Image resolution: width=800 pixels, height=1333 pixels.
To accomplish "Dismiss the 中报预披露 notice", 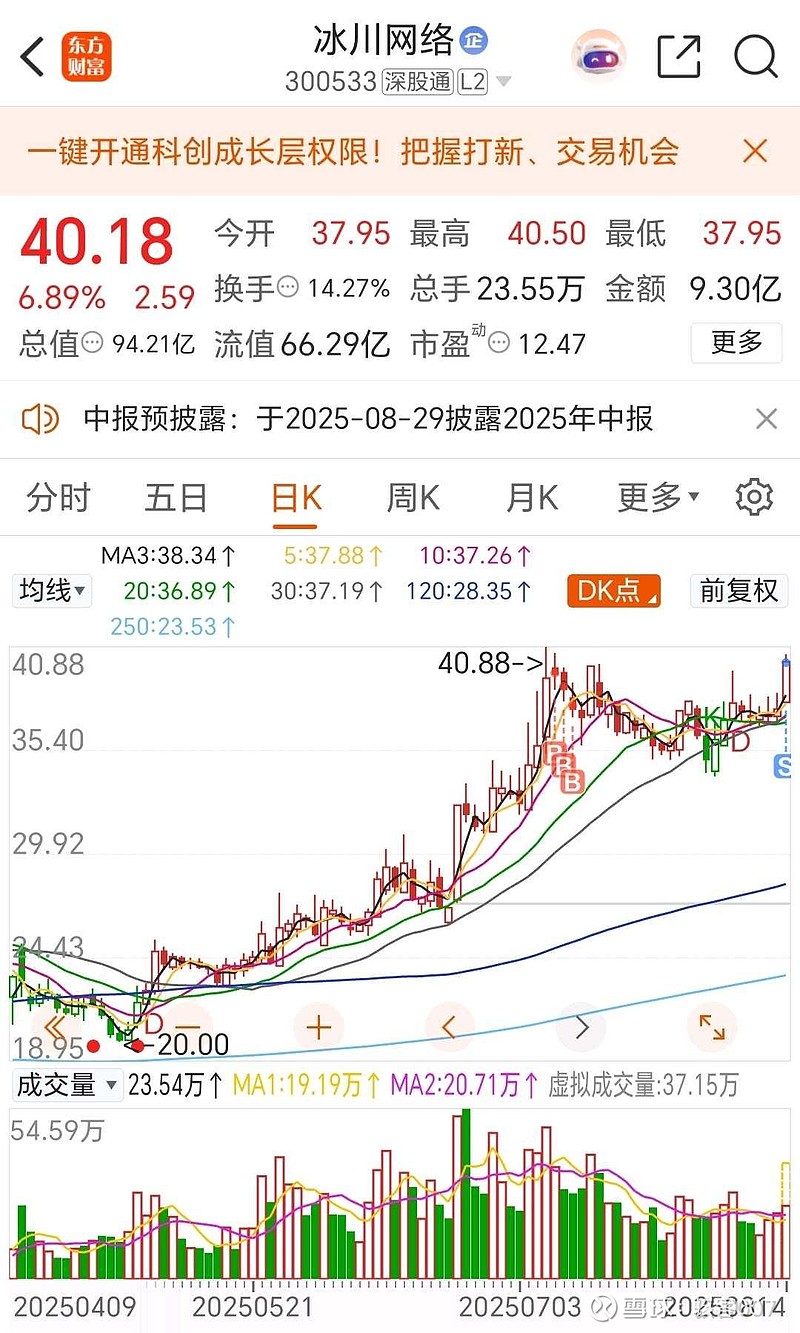I will click(766, 419).
